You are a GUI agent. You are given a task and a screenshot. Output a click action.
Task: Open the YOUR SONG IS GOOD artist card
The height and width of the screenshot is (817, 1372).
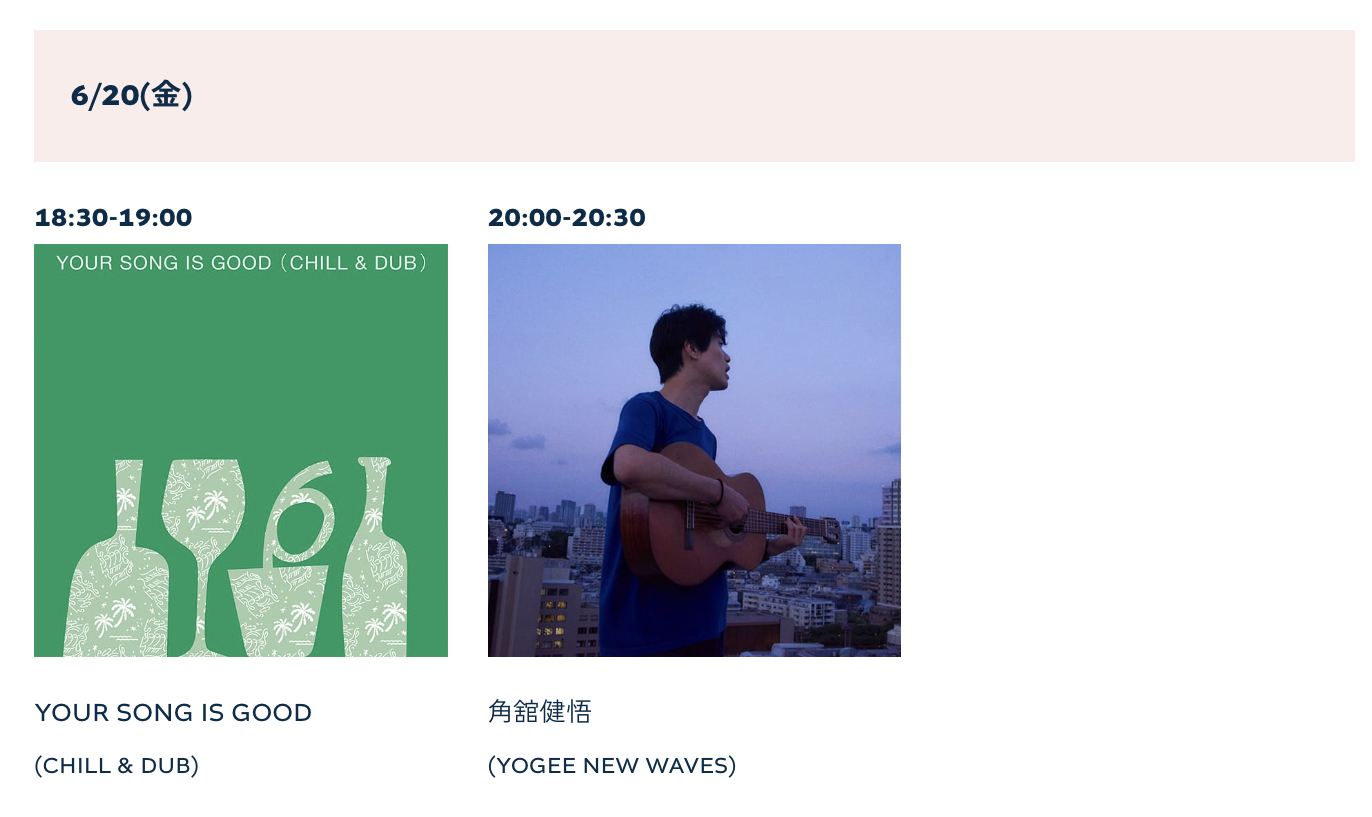pyautogui.click(x=240, y=450)
